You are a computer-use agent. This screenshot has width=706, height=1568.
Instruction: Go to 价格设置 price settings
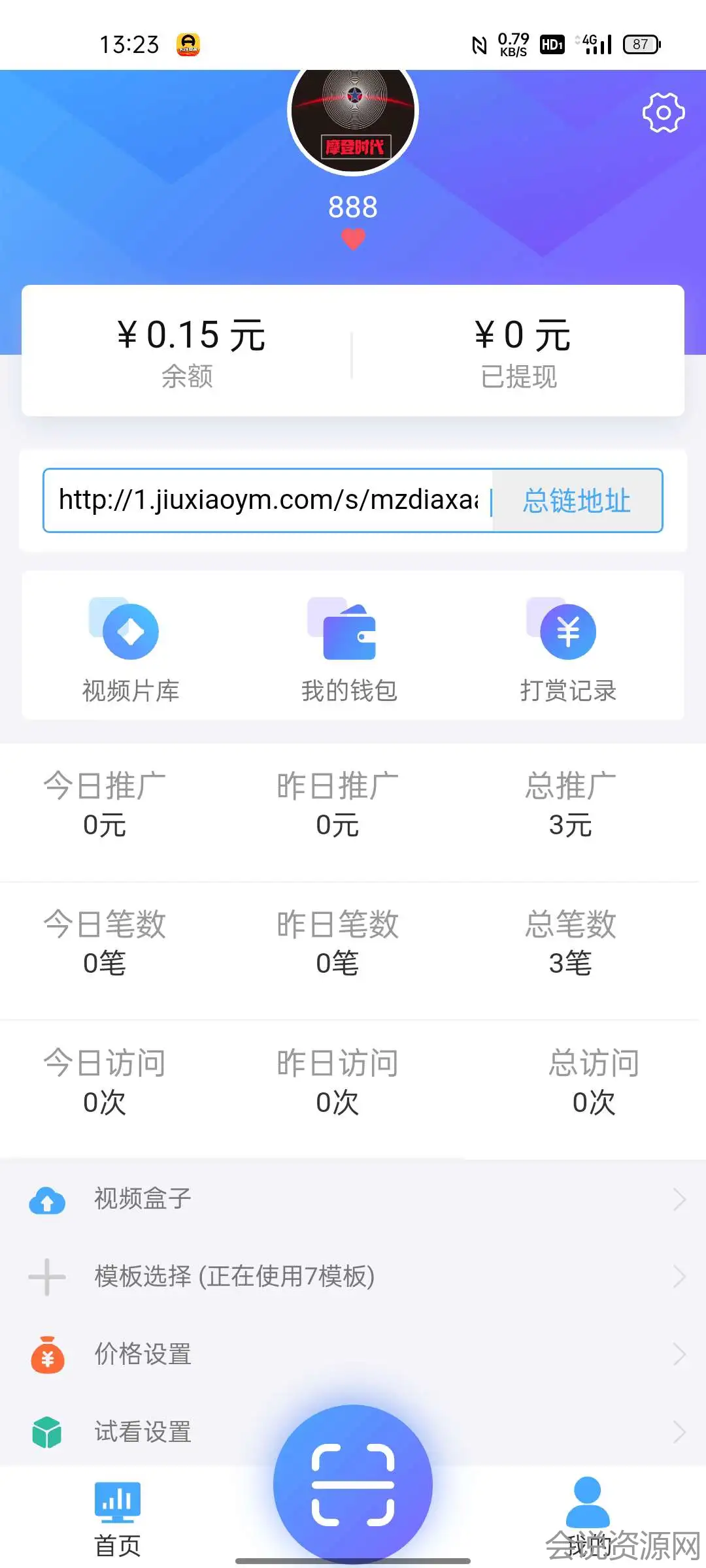(353, 1354)
